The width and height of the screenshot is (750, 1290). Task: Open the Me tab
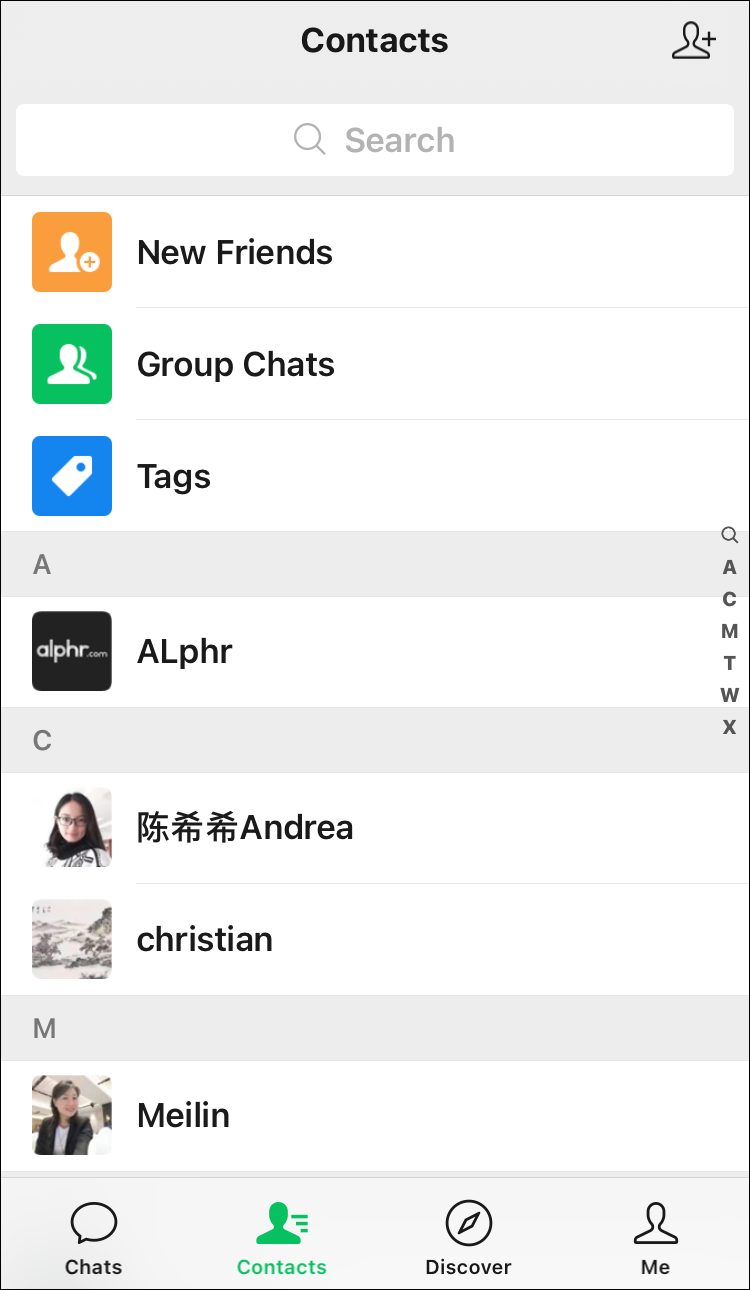pos(655,1238)
